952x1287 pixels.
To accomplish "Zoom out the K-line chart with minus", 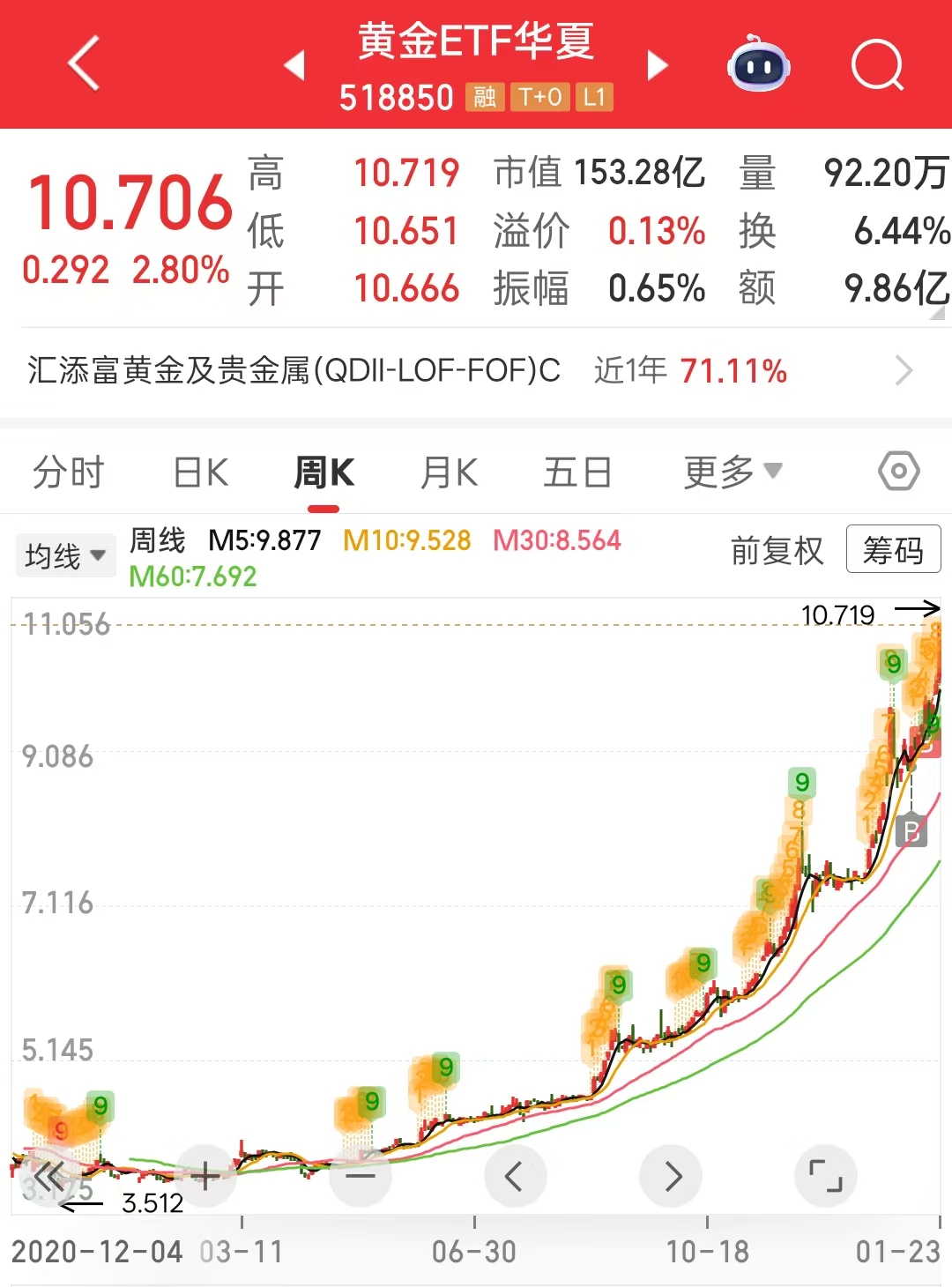I will point(361,1176).
